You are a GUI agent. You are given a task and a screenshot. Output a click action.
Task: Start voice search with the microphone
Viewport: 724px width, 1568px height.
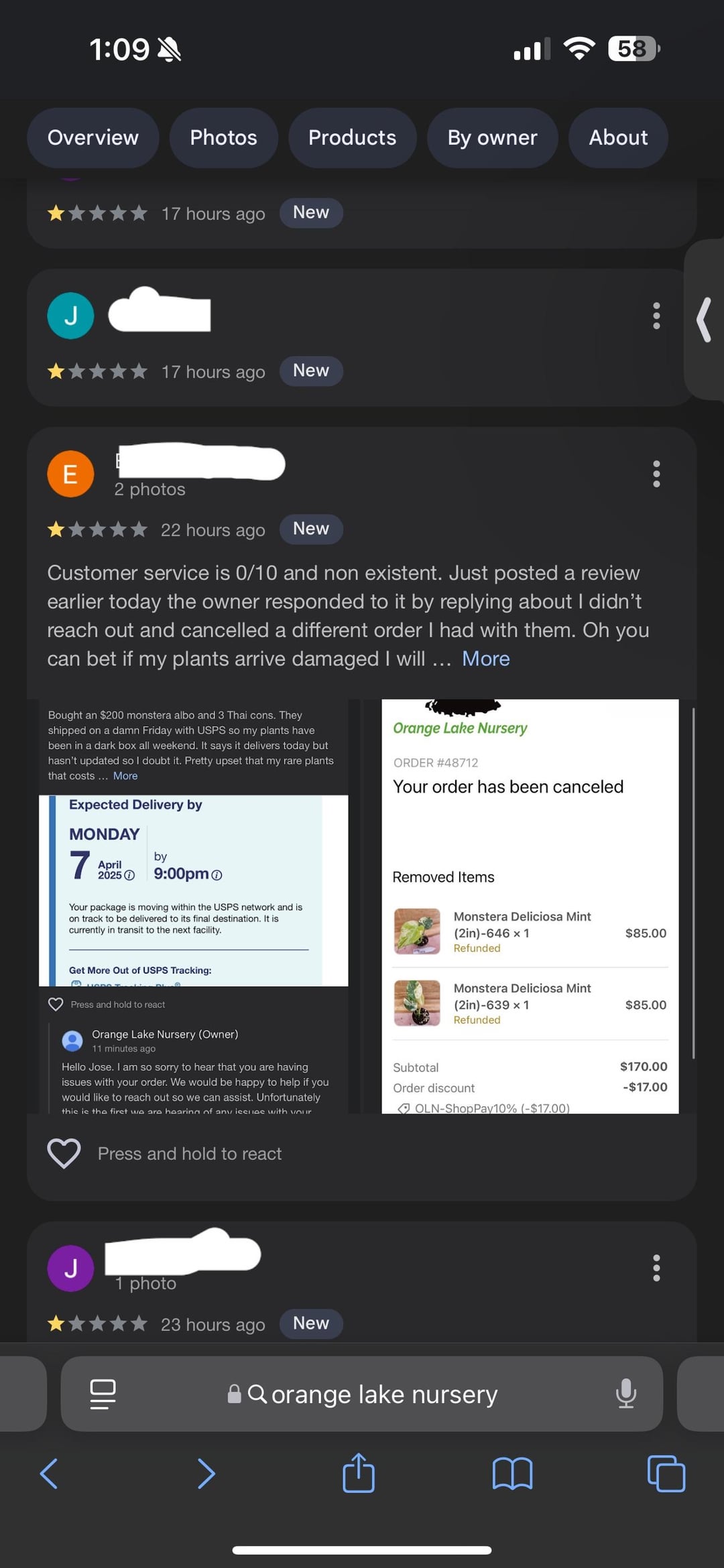(625, 1394)
